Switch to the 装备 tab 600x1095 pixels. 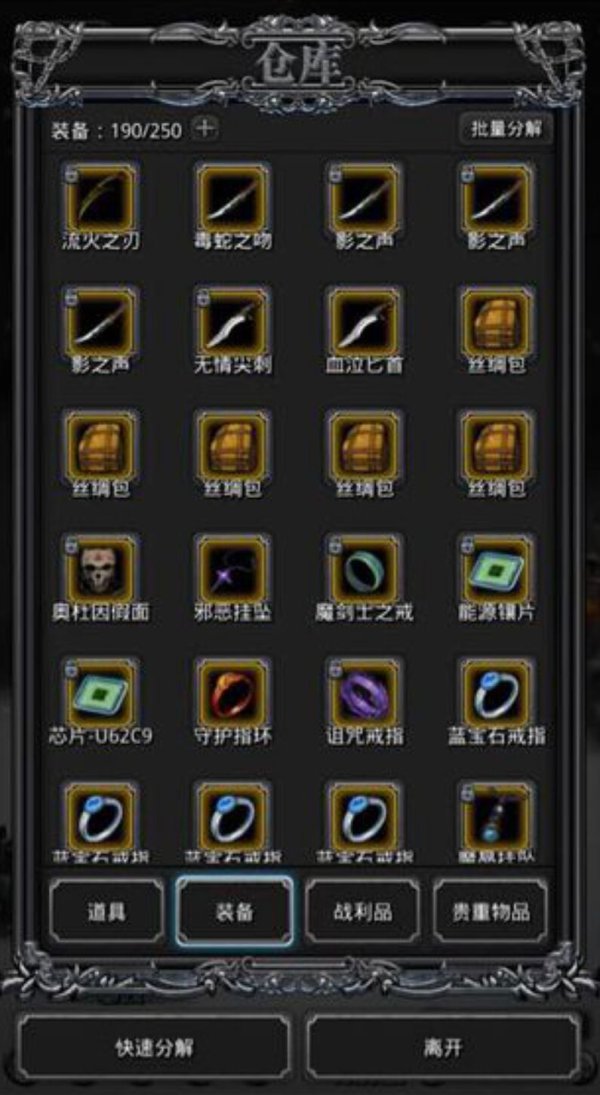pos(236,911)
